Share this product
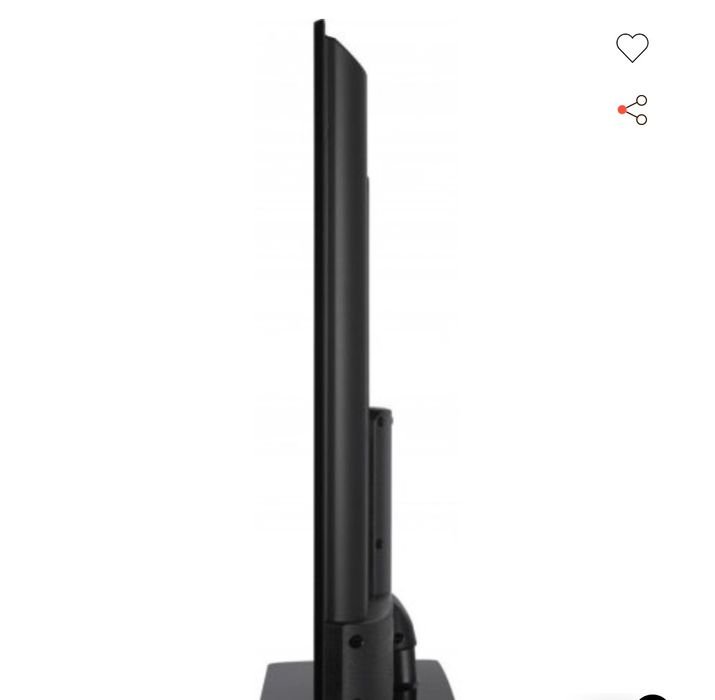Image resolution: width=715 pixels, height=700 pixels. (x=633, y=110)
